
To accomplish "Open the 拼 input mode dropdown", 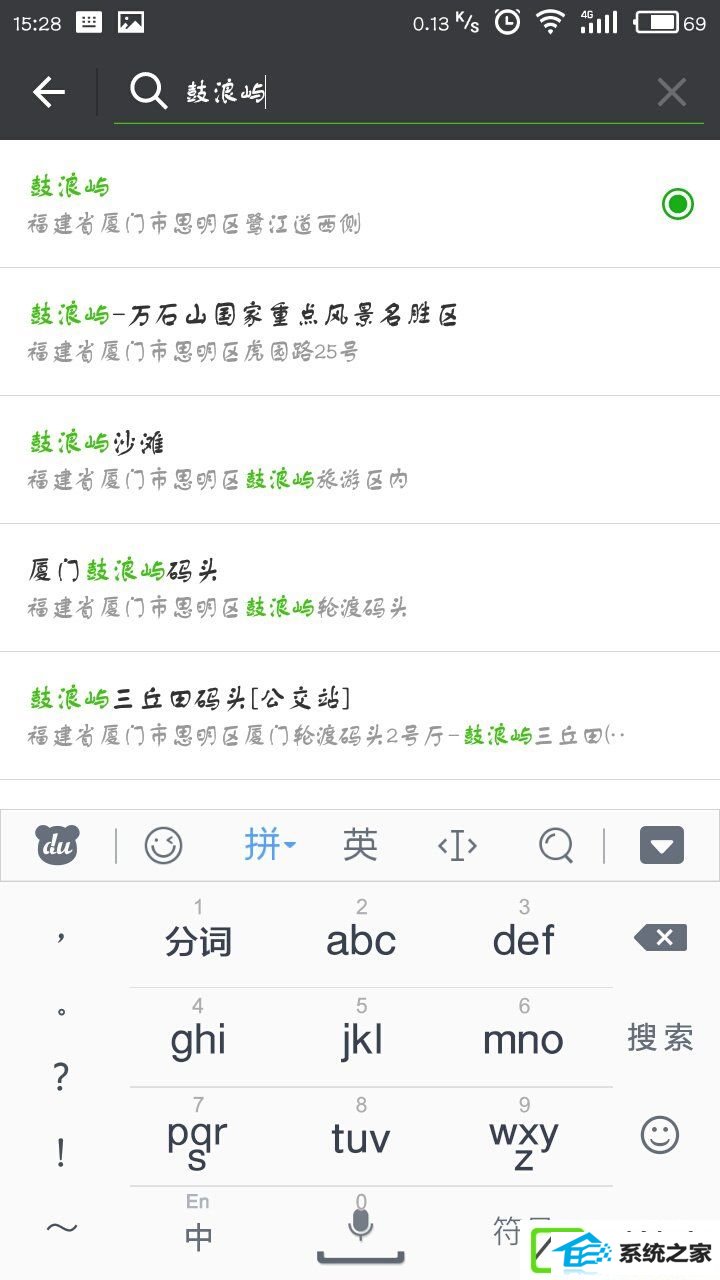I will (x=269, y=846).
